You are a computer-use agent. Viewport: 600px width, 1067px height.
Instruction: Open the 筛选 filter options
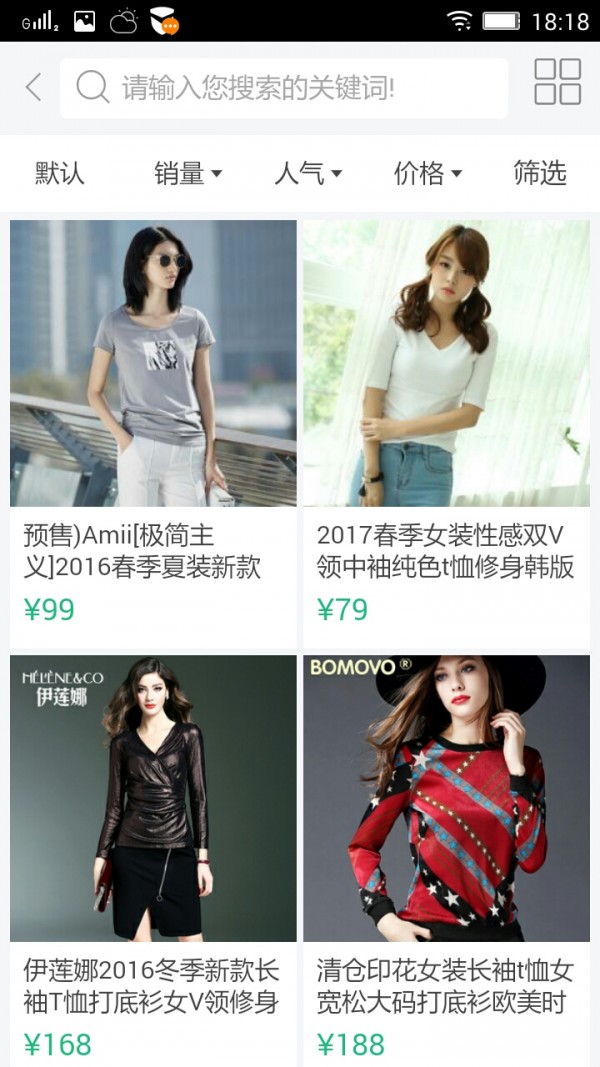(x=540, y=173)
